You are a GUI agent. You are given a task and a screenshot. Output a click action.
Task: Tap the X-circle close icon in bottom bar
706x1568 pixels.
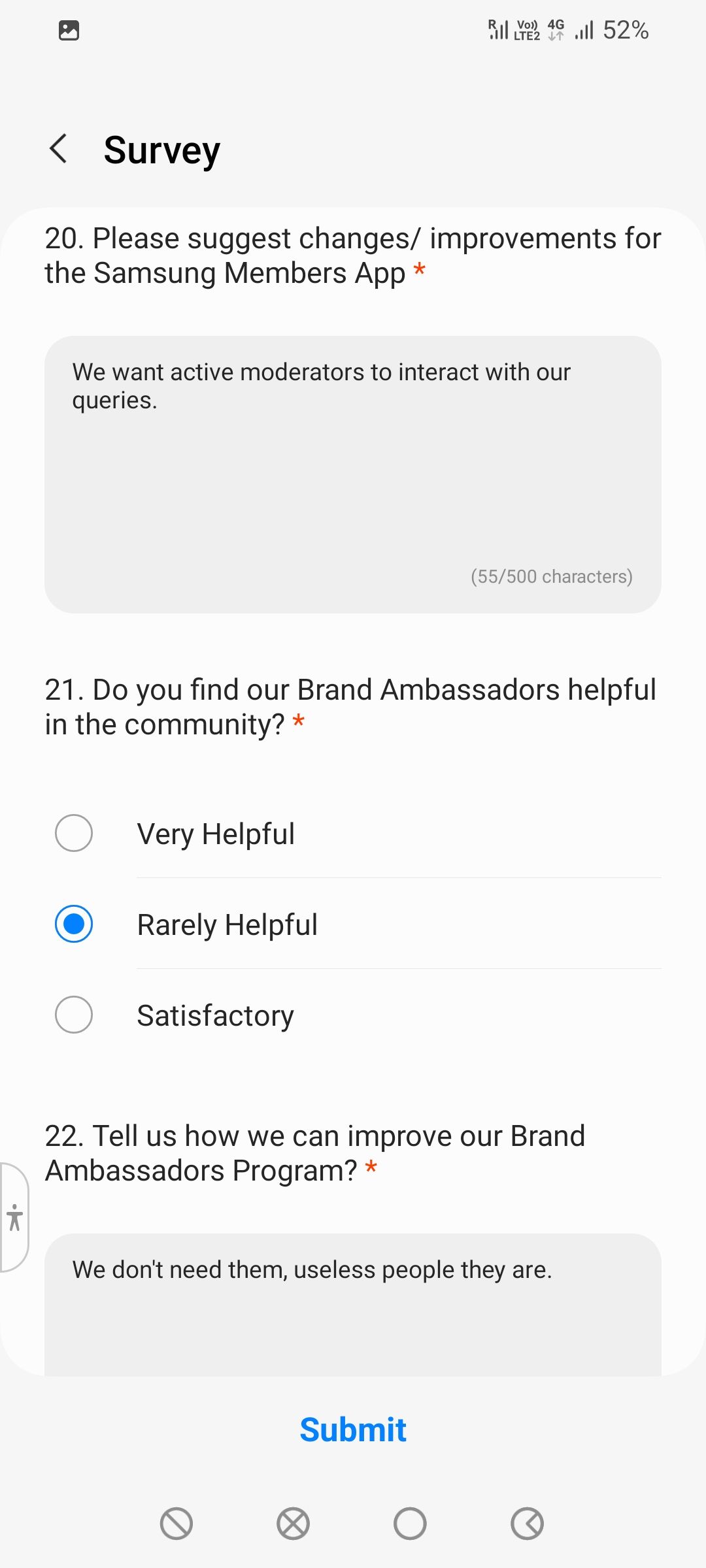(x=293, y=1522)
